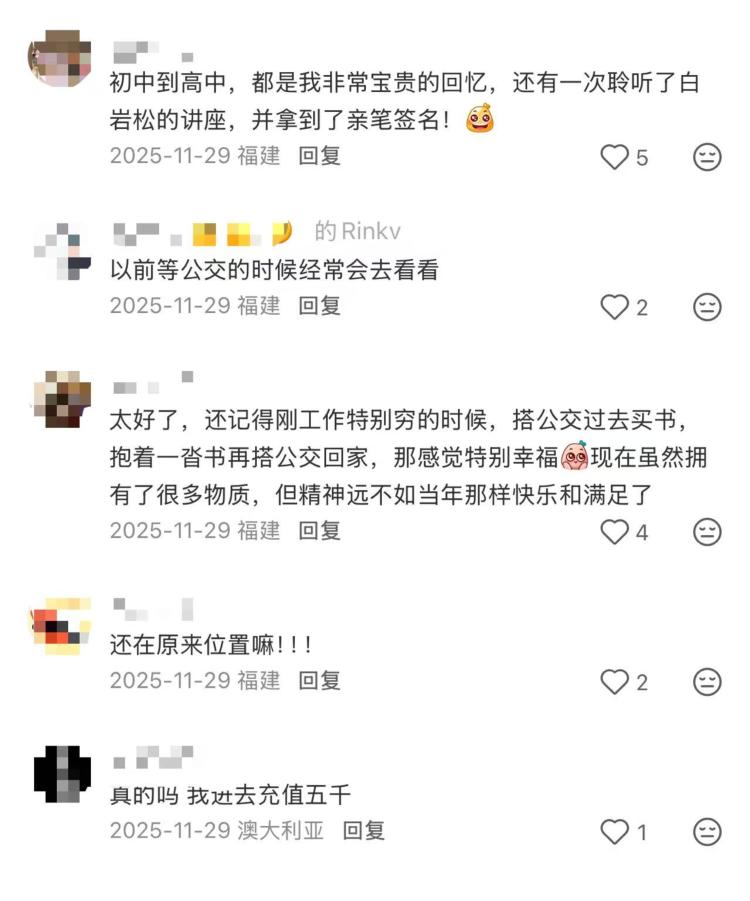Dislike the comment about 白岩松的讲座
The image size is (750, 901).
(x=707, y=157)
